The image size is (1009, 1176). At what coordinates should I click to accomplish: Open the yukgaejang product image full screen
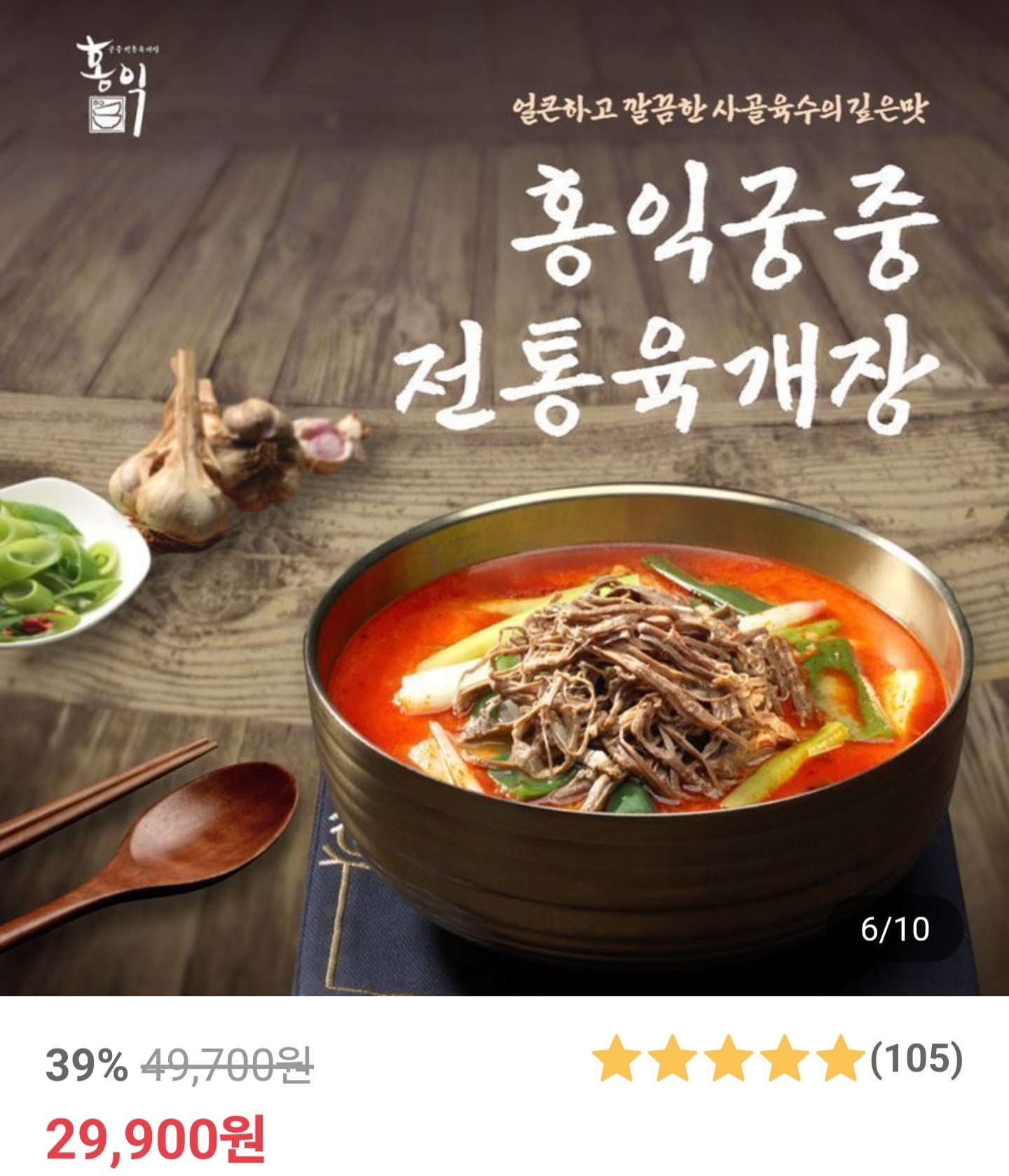click(x=504, y=498)
